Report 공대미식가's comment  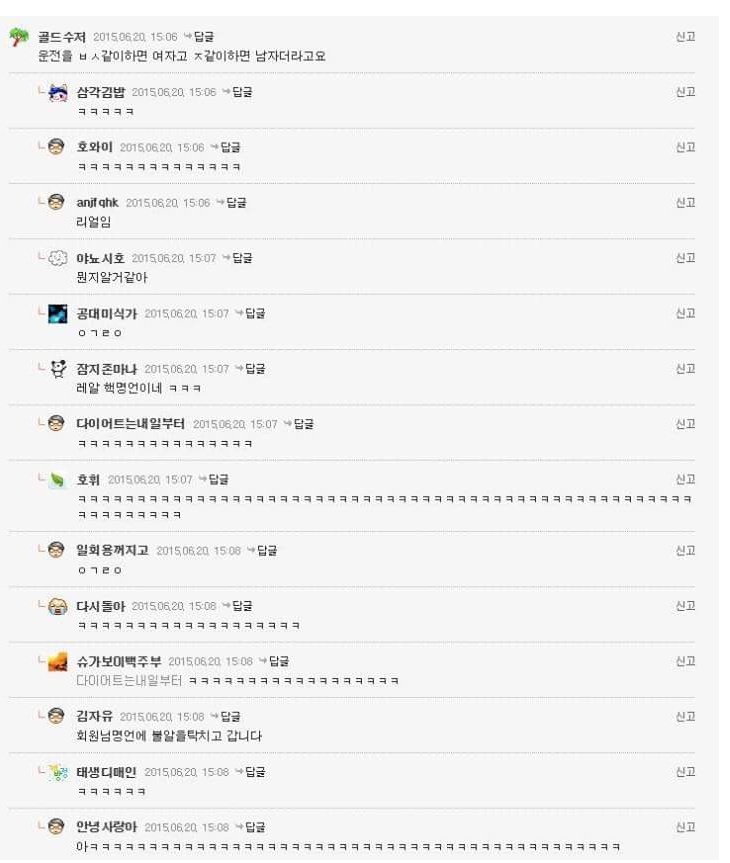[x=685, y=313]
